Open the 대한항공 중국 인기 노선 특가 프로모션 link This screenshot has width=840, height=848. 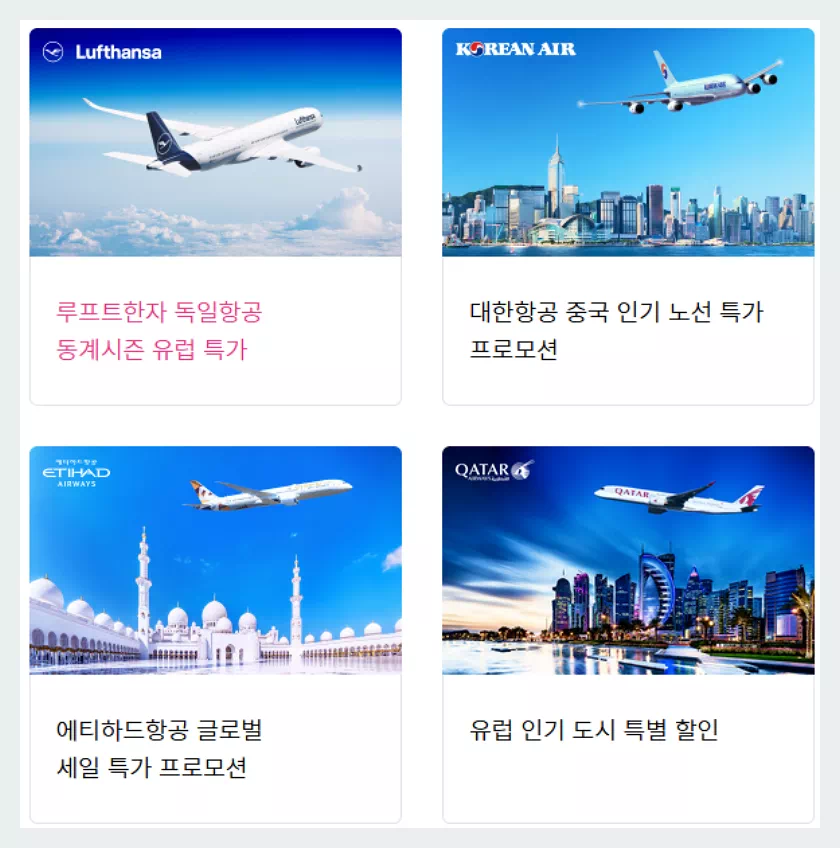pyautogui.click(x=618, y=331)
